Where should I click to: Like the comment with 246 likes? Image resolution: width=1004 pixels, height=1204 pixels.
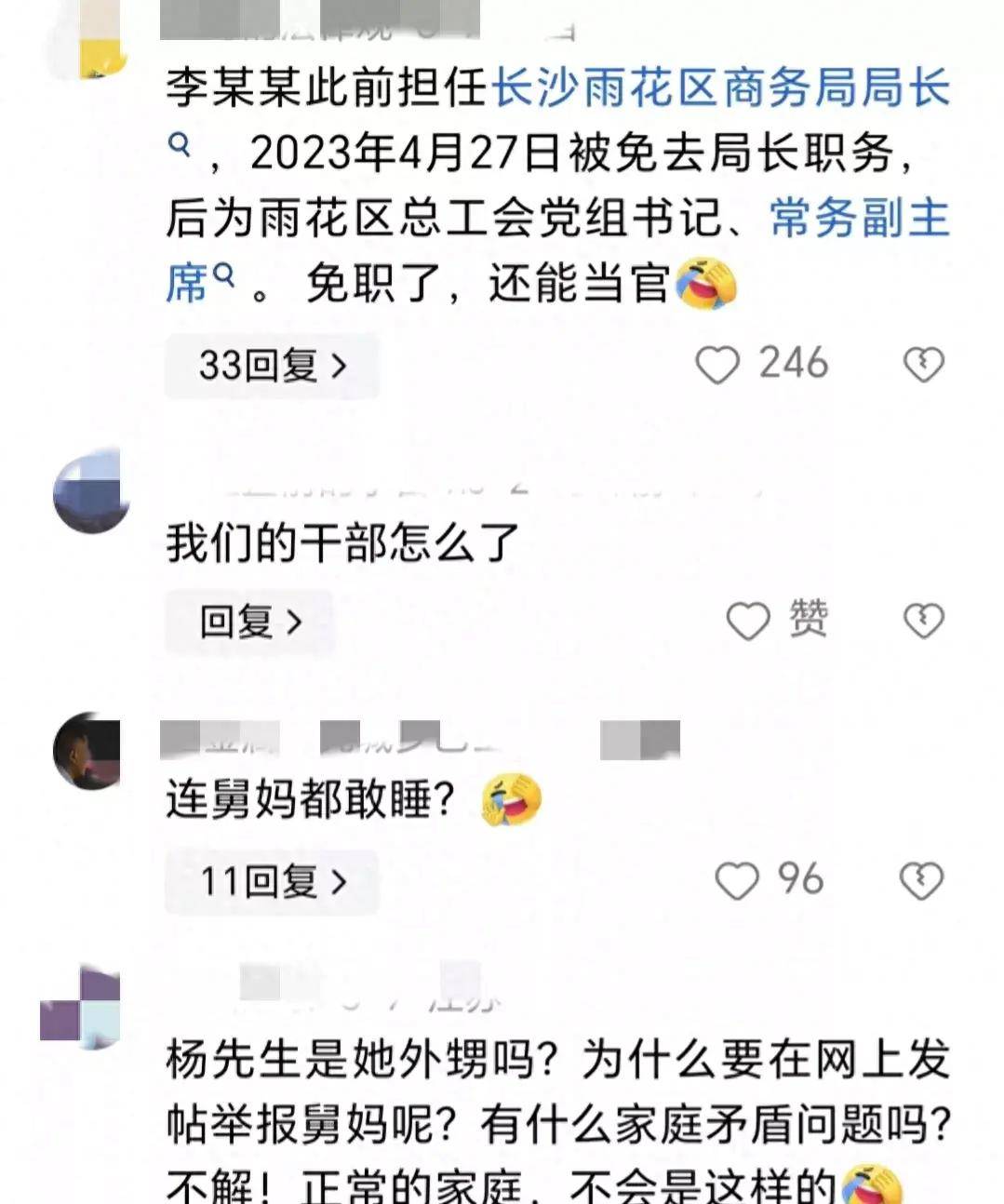coord(718,364)
